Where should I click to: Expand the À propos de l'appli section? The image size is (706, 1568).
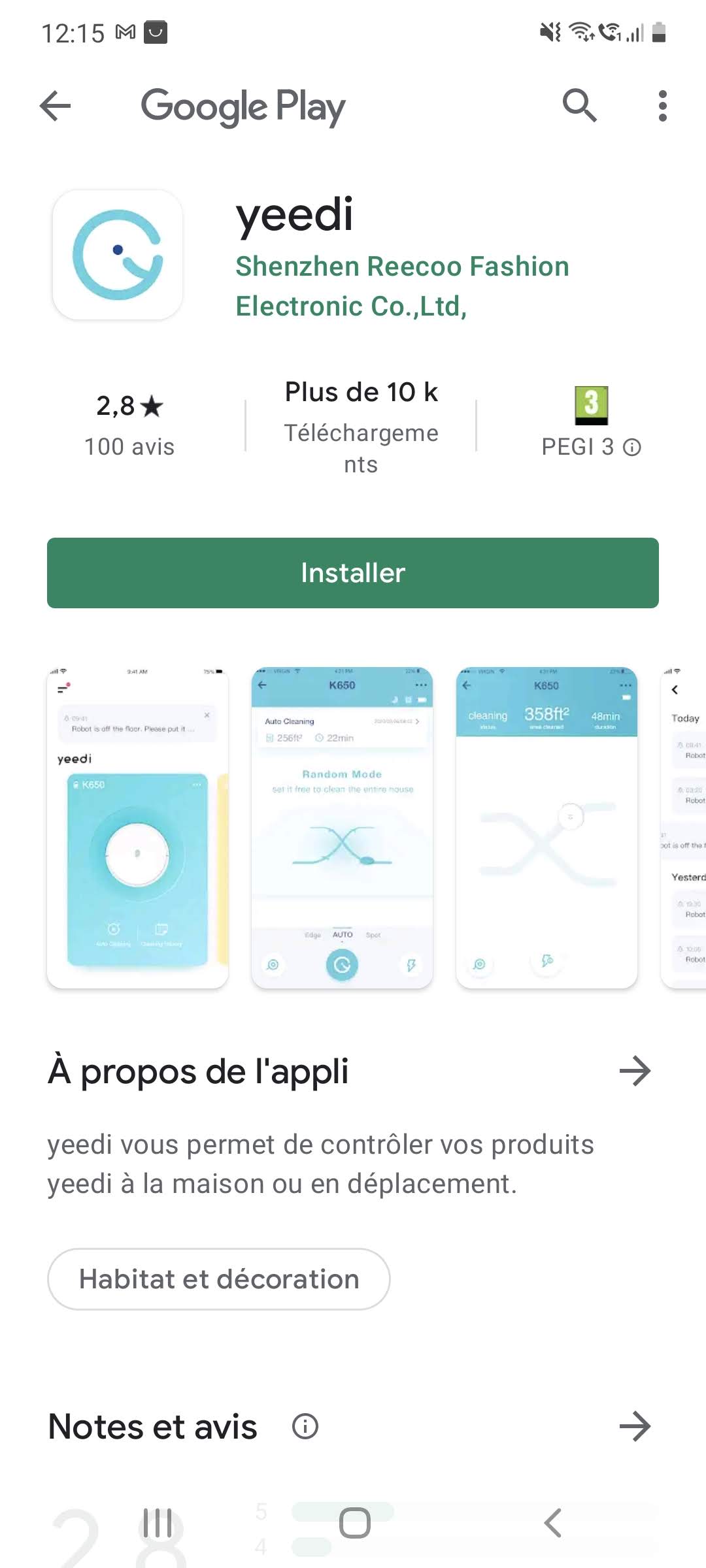point(635,1071)
